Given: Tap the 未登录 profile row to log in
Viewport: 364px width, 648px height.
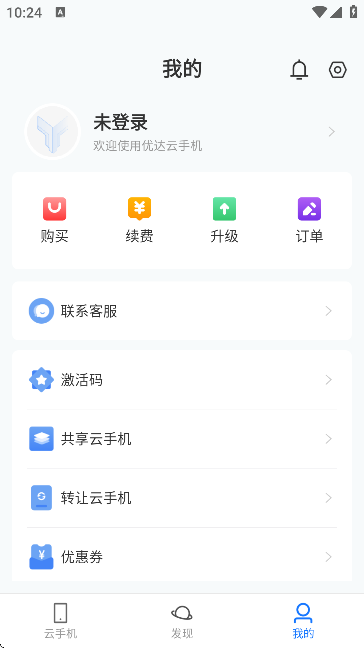Looking at the screenshot, I should point(182,132).
